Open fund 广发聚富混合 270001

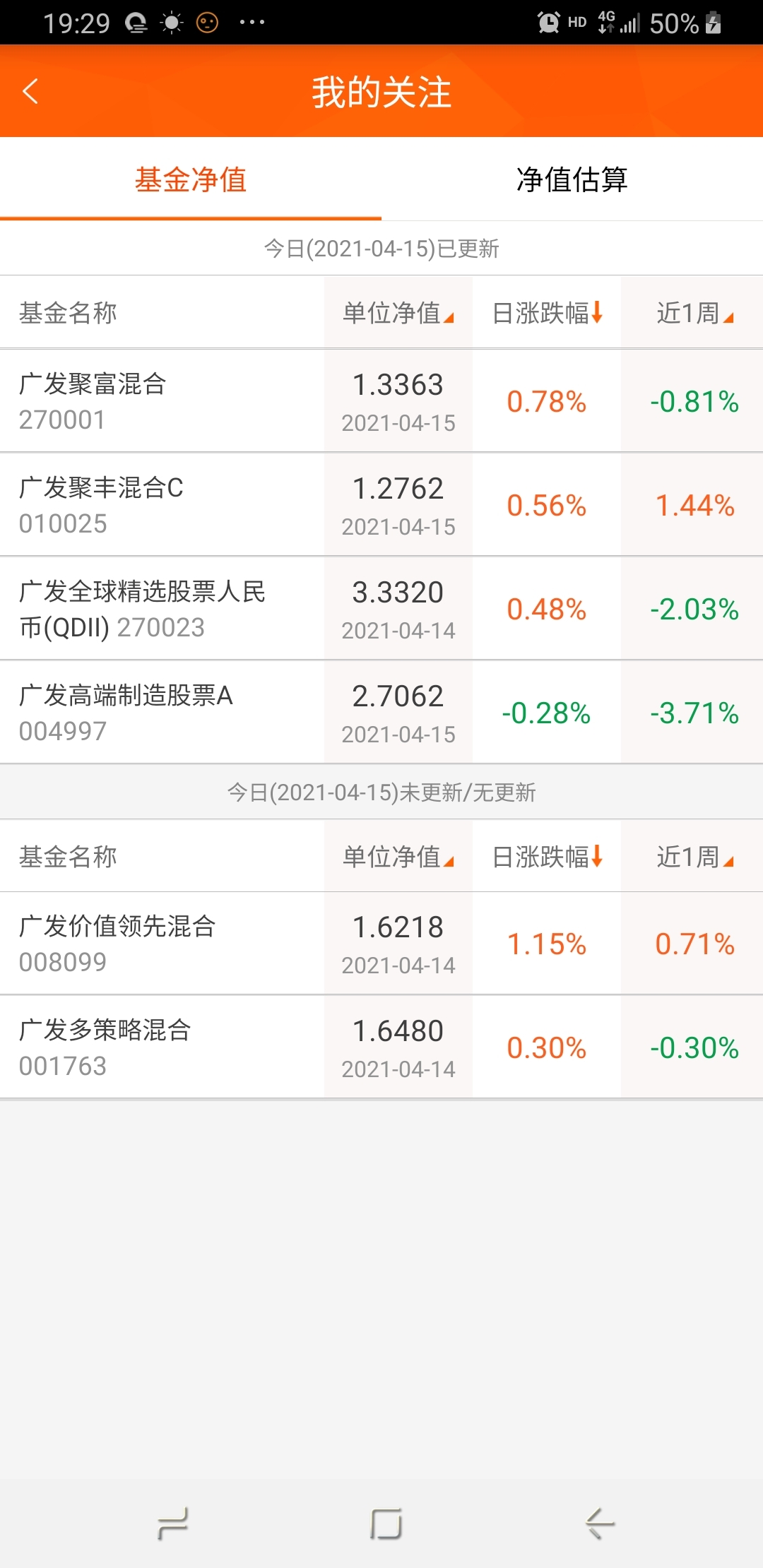pyautogui.click(x=381, y=401)
